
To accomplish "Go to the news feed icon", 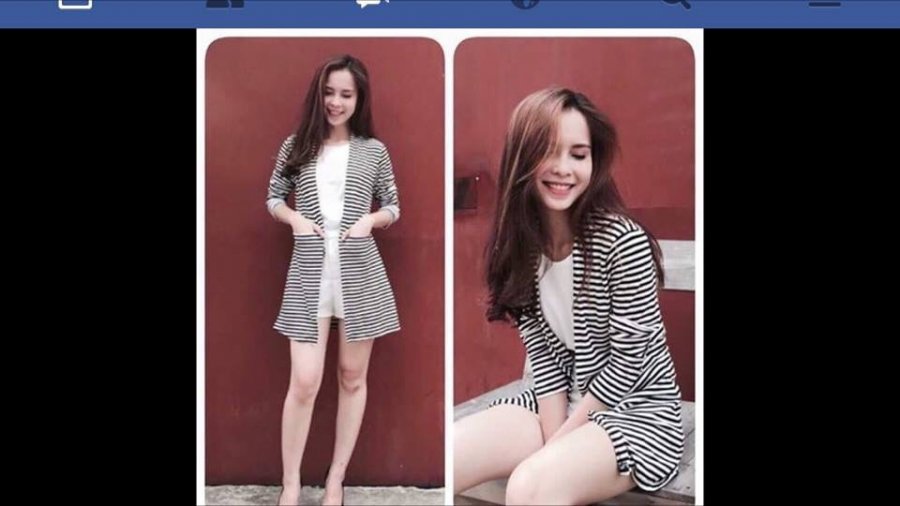I will pyautogui.click(x=75, y=4).
